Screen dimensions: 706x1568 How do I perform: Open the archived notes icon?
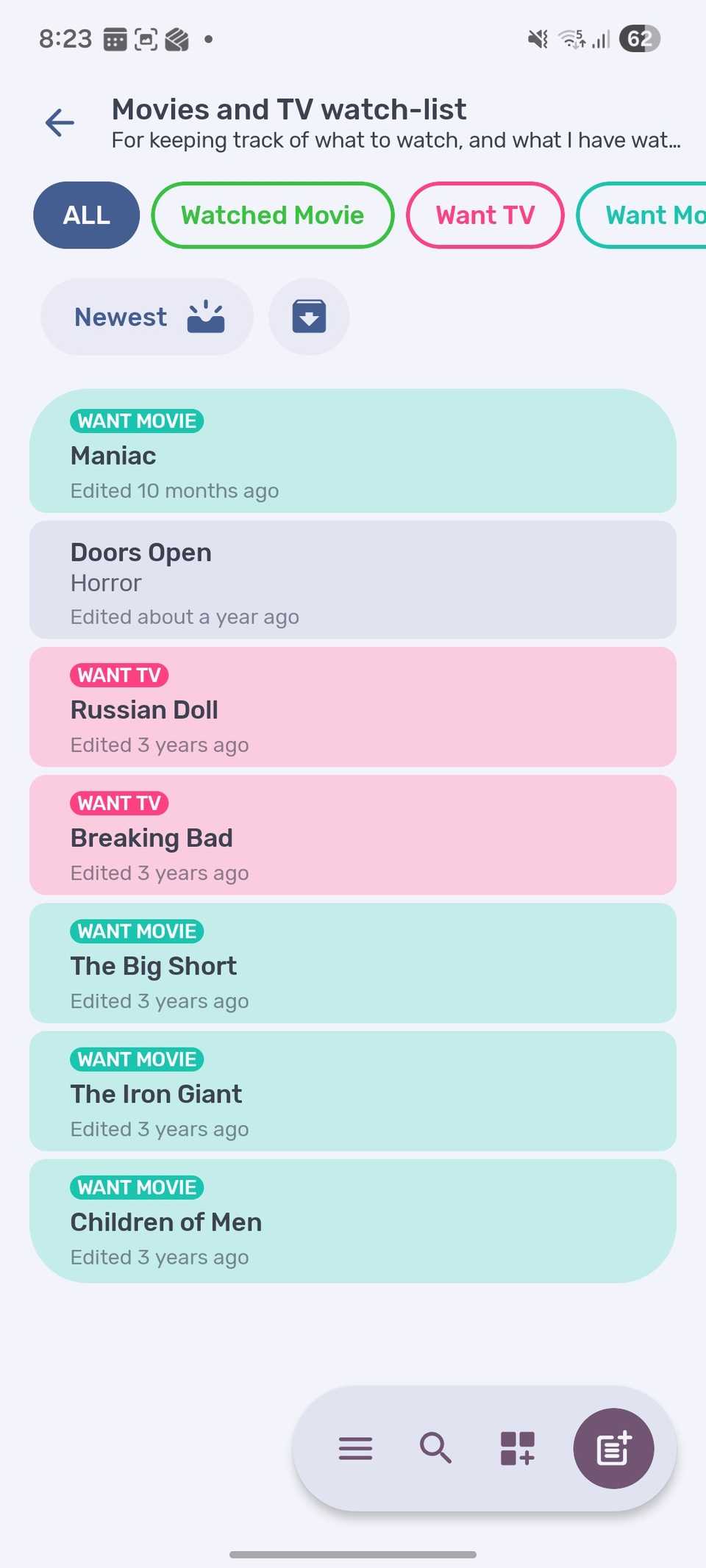[x=309, y=316]
